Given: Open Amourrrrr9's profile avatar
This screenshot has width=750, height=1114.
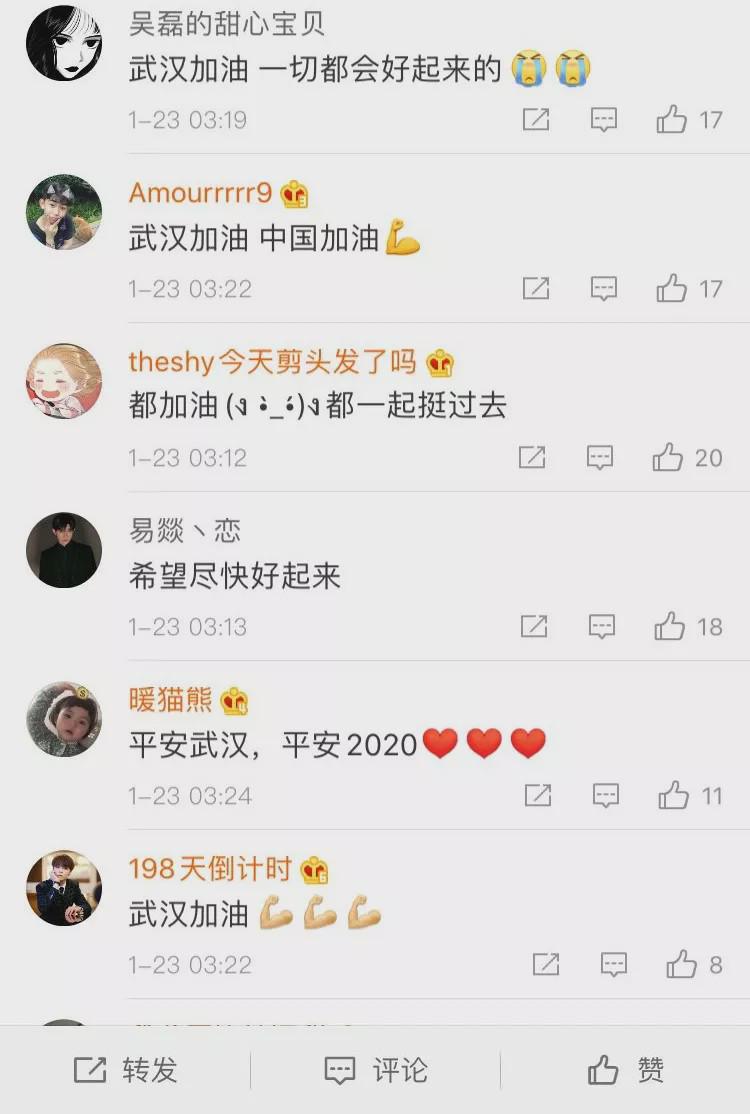Looking at the screenshot, I should (64, 213).
